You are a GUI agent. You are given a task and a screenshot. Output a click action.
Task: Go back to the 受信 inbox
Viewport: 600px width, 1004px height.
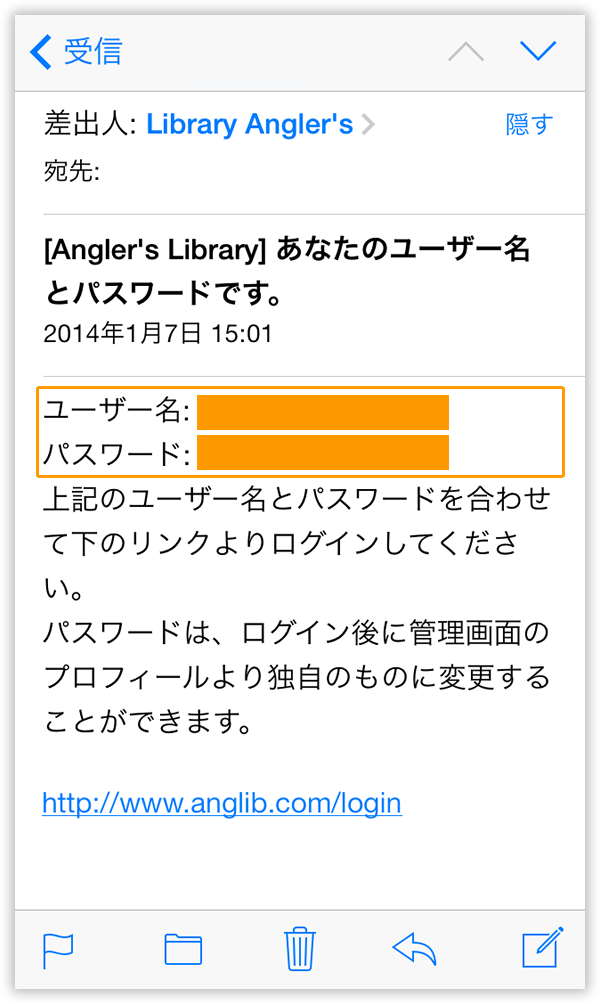[x=76, y=51]
